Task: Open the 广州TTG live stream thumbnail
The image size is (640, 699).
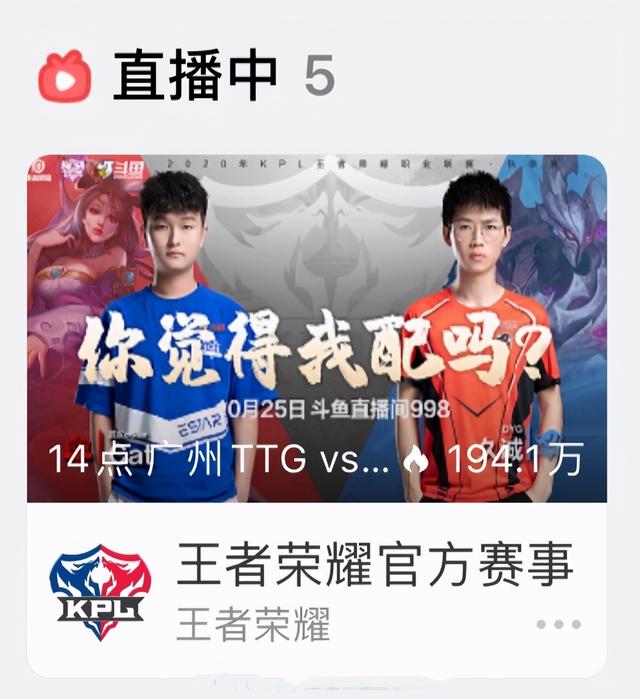Action: point(316,328)
